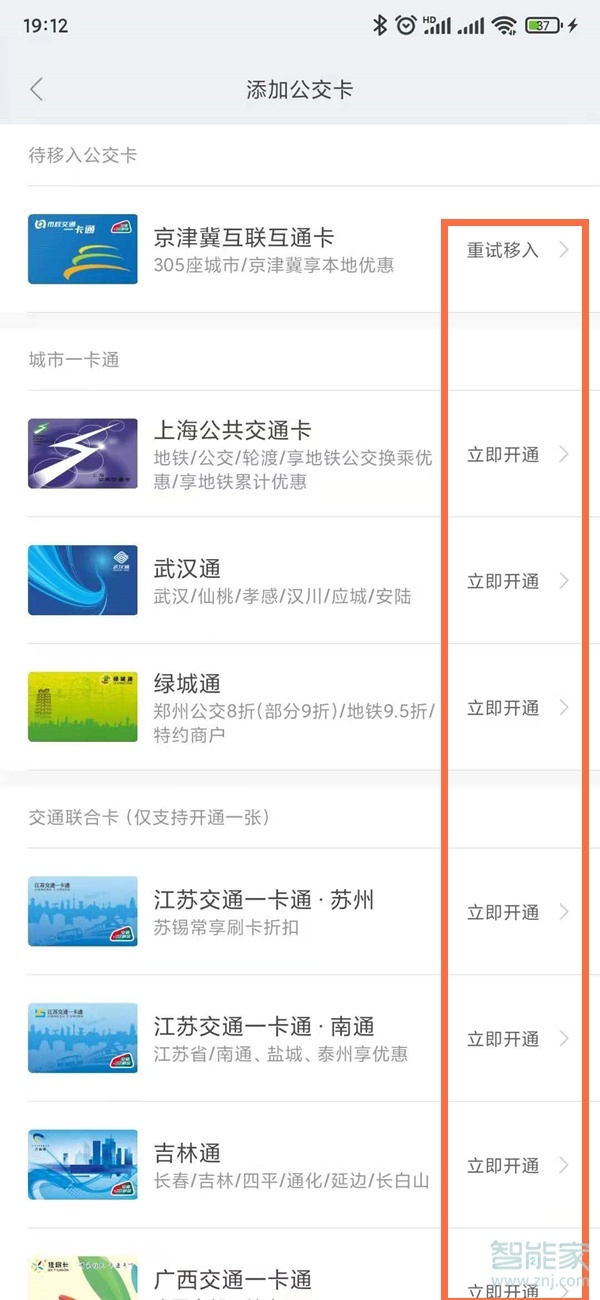Tap 立即开通 for 武汉通
The width and height of the screenshot is (600, 1300).
(x=503, y=581)
